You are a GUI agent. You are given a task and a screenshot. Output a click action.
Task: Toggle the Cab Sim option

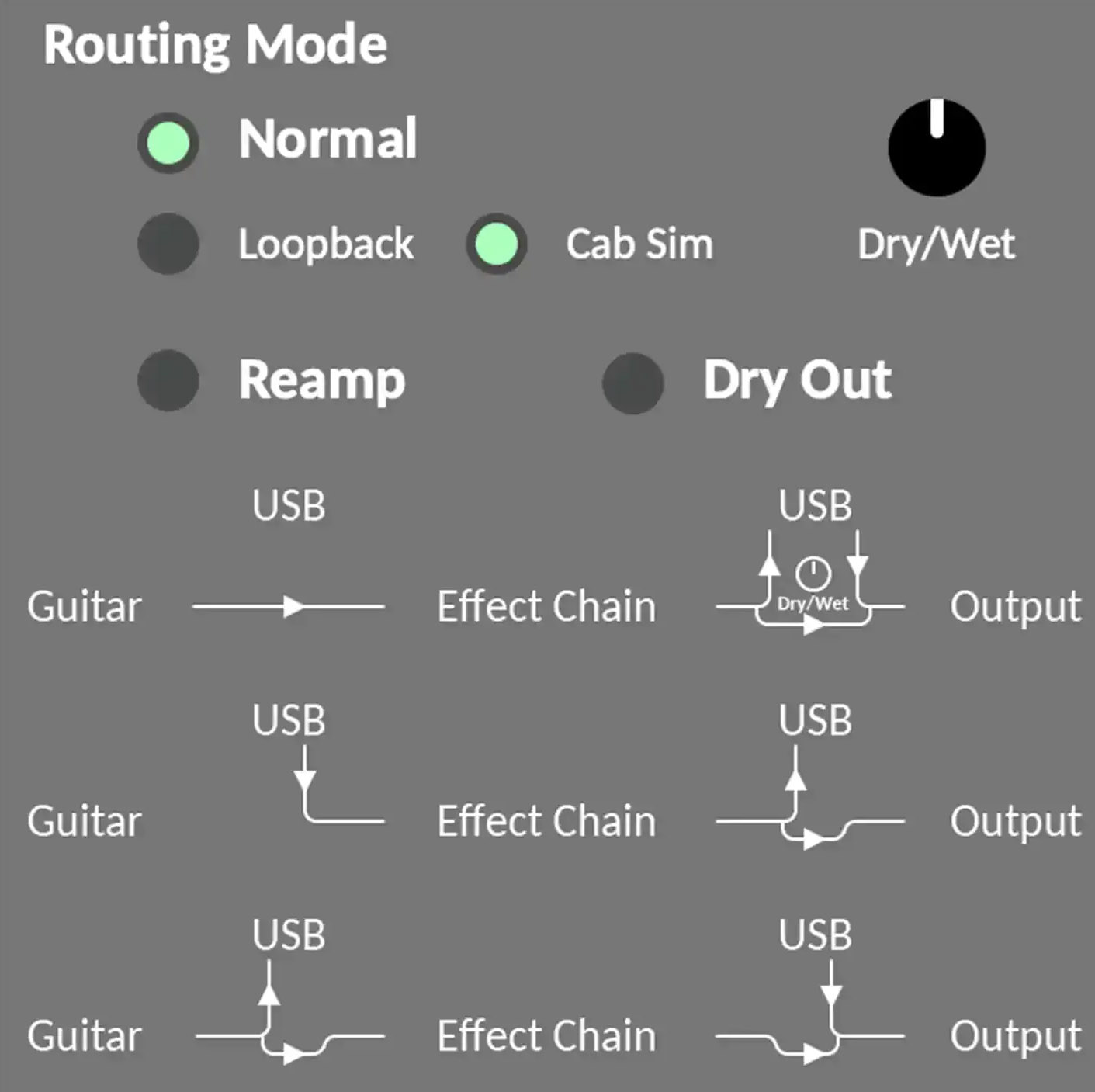(x=497, y=244)
